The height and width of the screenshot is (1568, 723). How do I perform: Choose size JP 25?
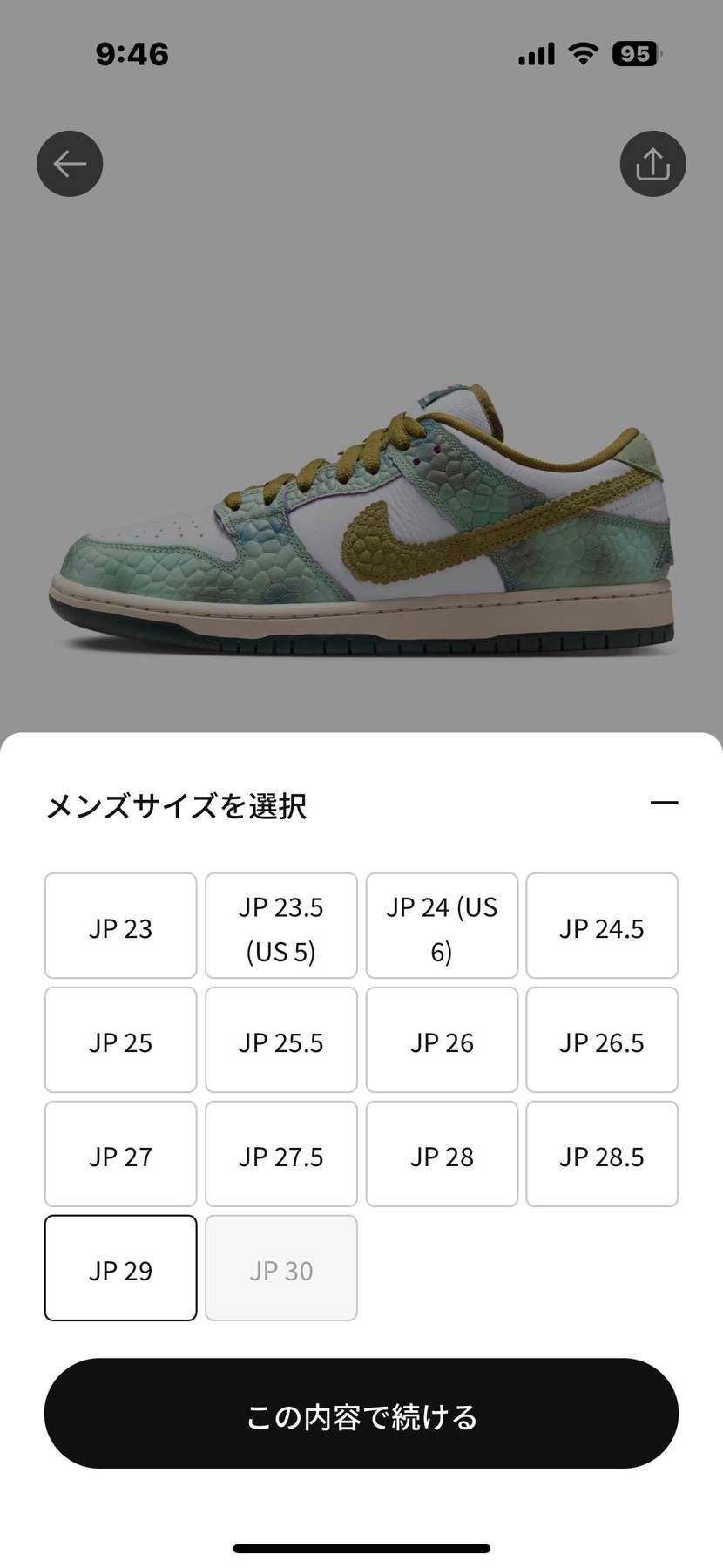tap(121, 1040)
